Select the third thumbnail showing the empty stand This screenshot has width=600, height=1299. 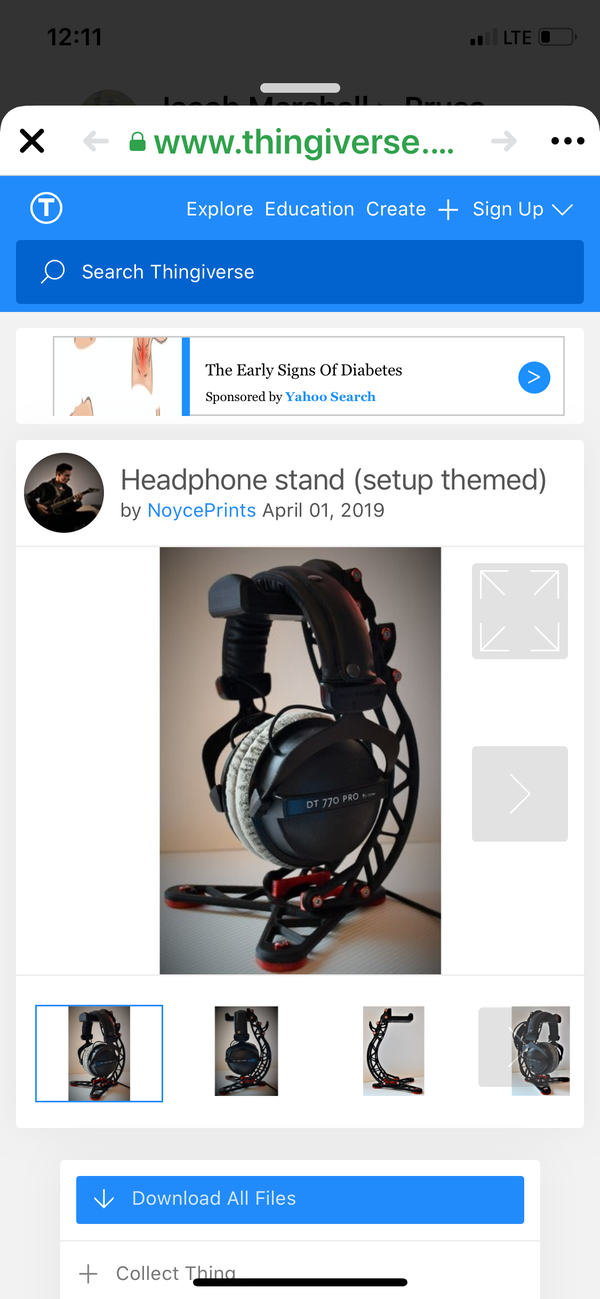[x=393, y=1052]
